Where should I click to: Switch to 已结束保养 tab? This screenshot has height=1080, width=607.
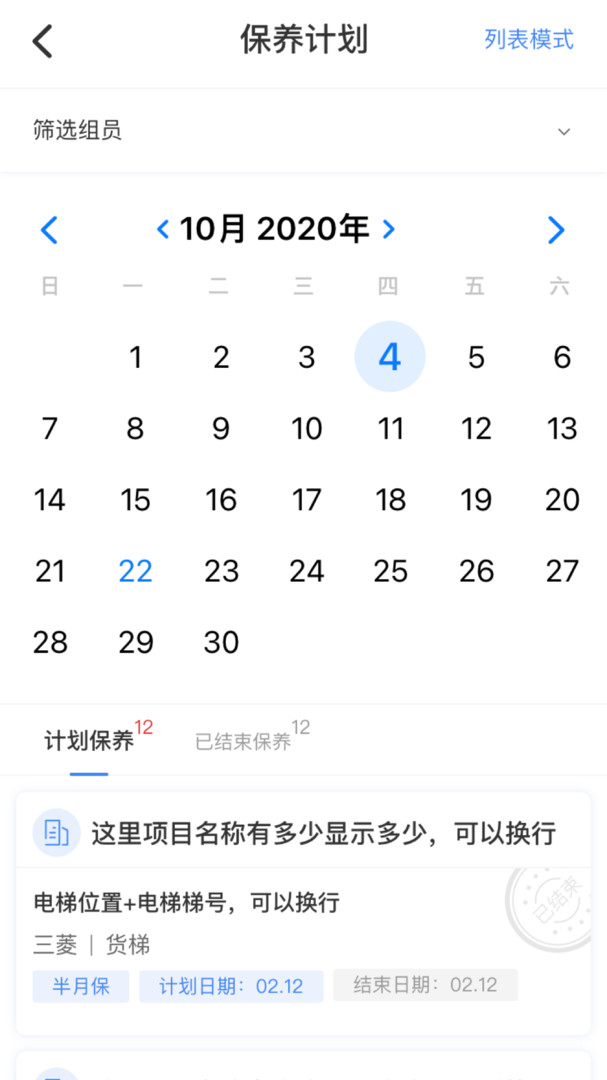[244, 741]
